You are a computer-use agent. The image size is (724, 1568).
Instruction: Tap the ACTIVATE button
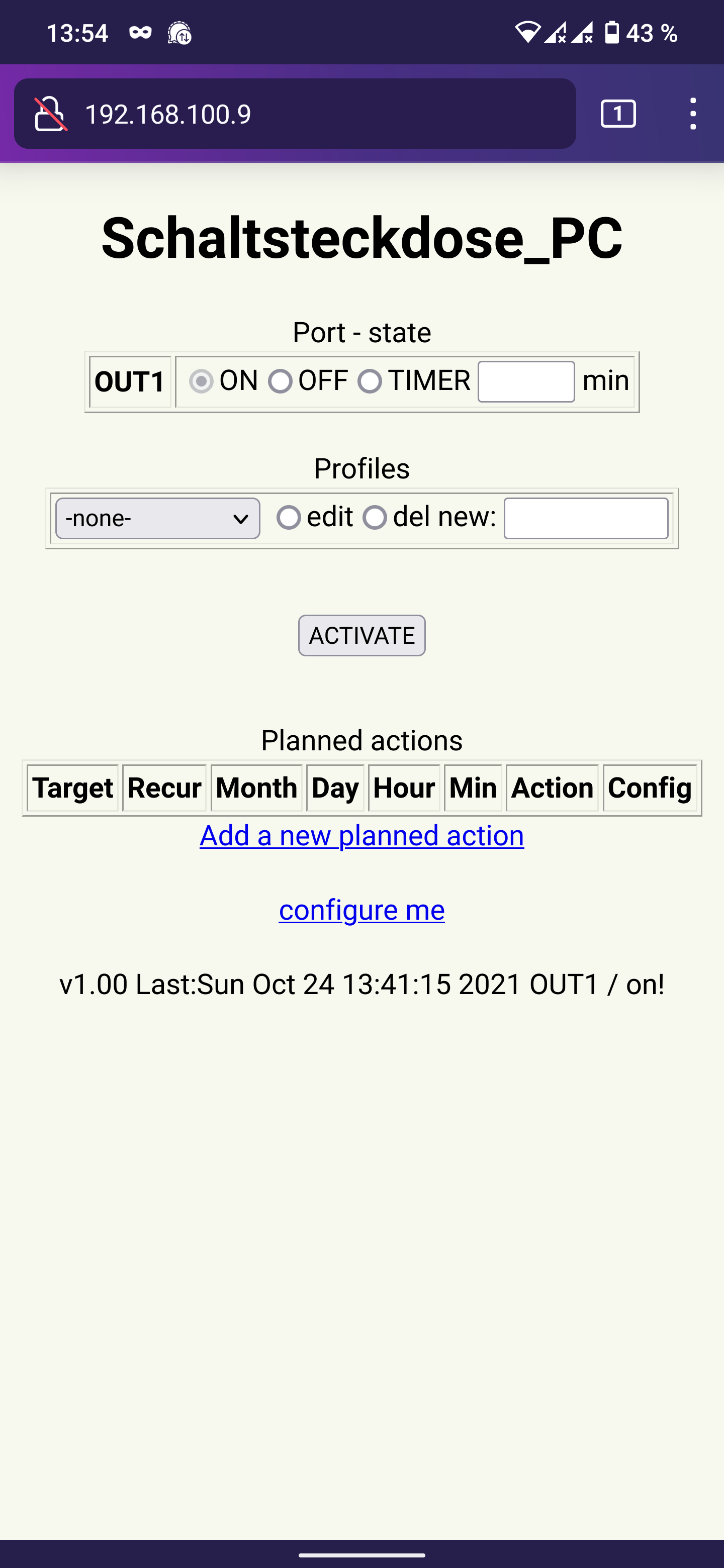(x=361, y=635)
